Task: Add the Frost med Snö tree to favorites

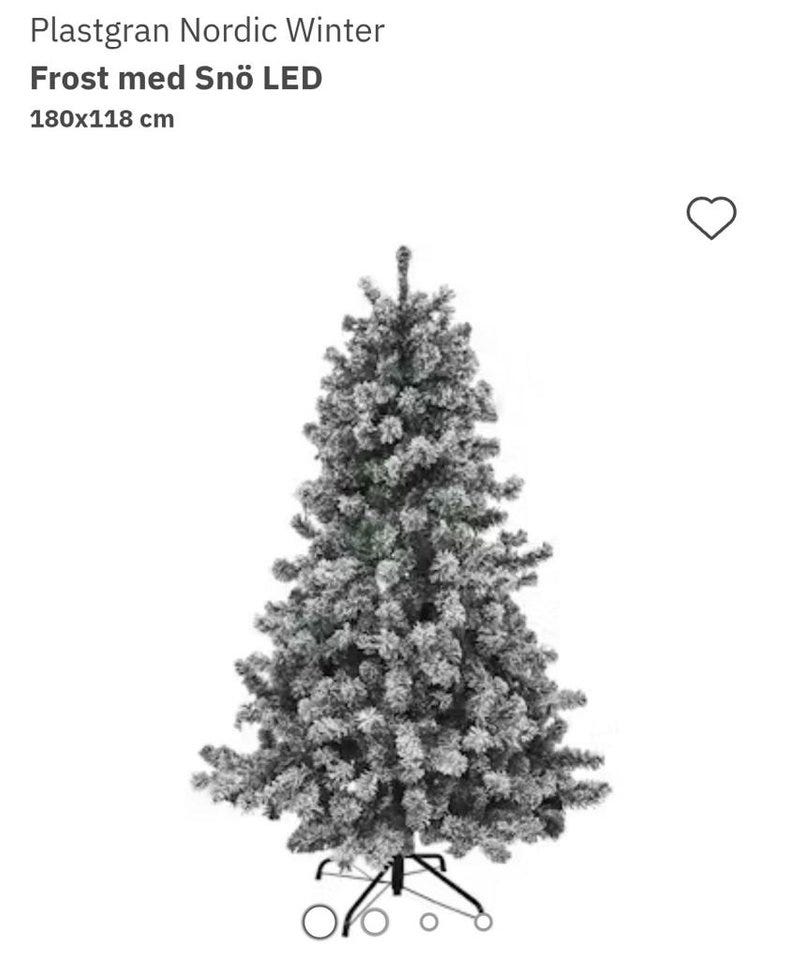Action: pos(711,218)
